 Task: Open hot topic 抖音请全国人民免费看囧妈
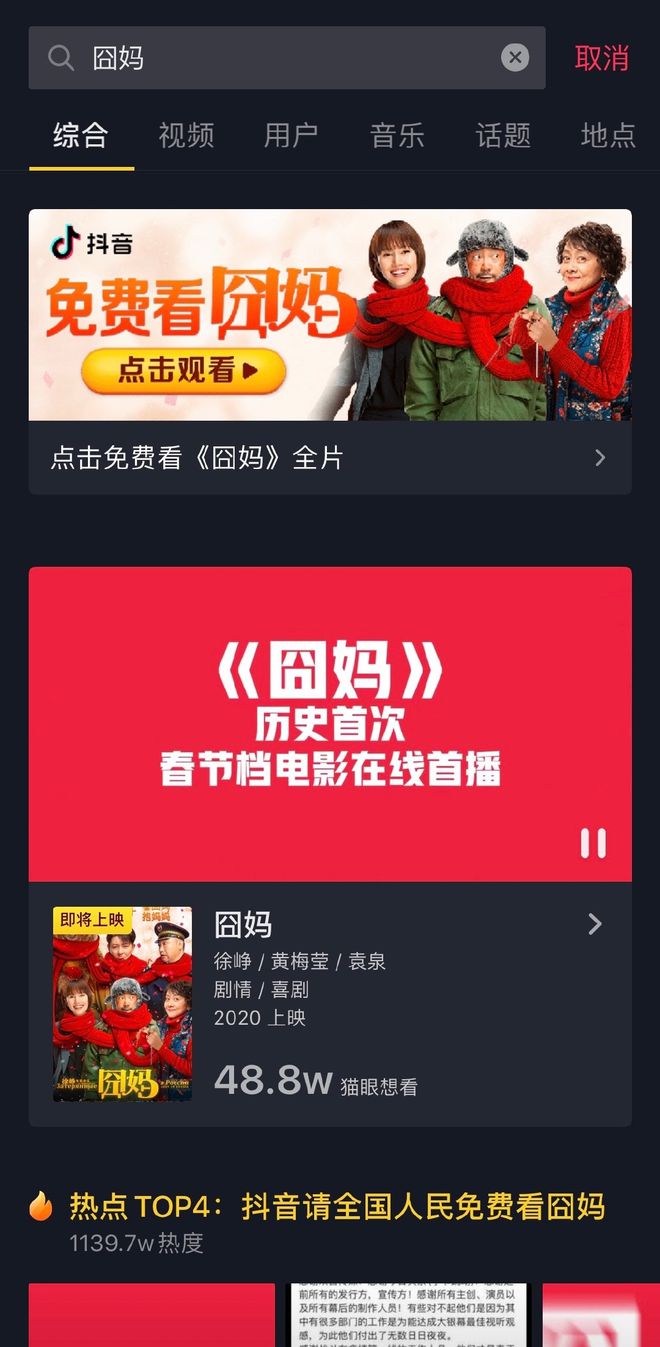[336, 1206]
